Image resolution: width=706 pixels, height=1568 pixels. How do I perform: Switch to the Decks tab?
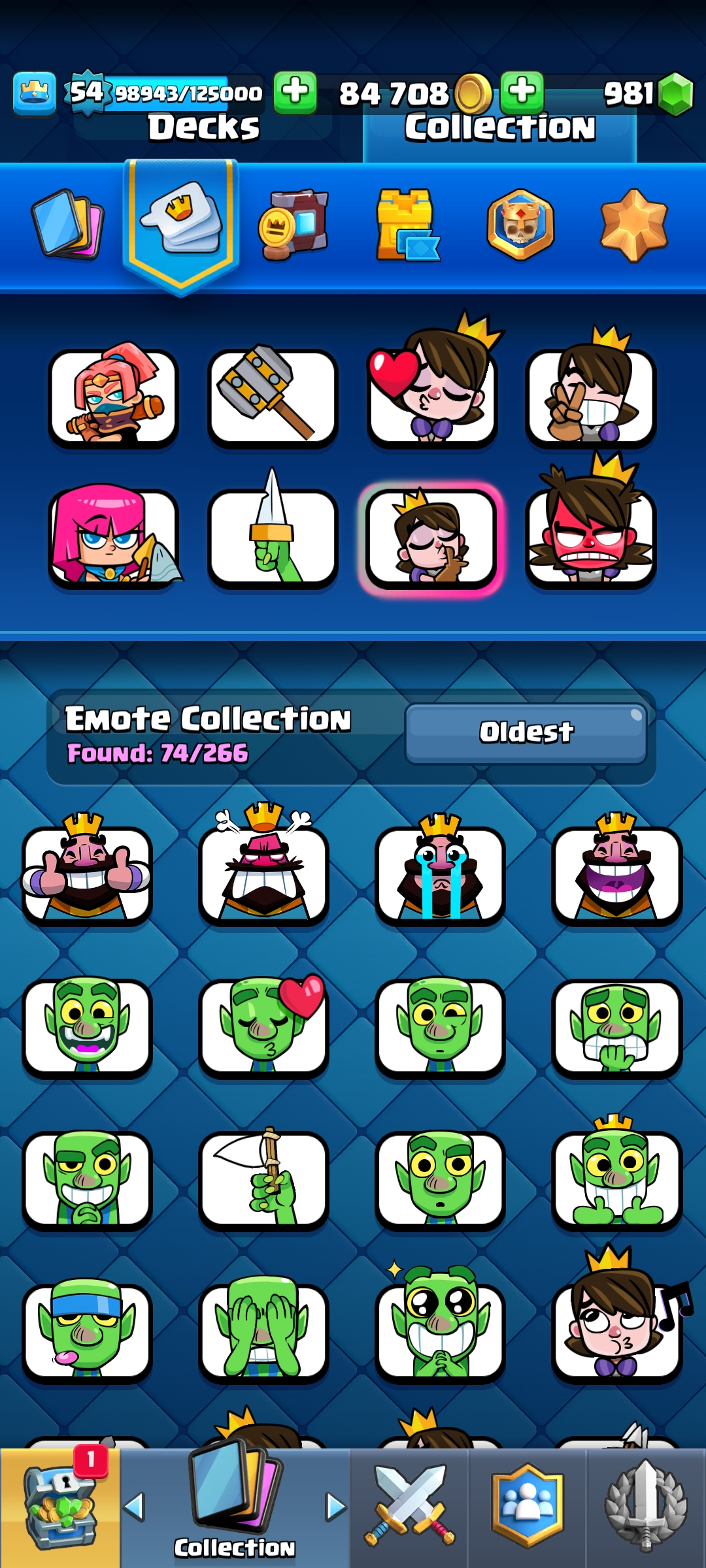click(x=203, y=127)
